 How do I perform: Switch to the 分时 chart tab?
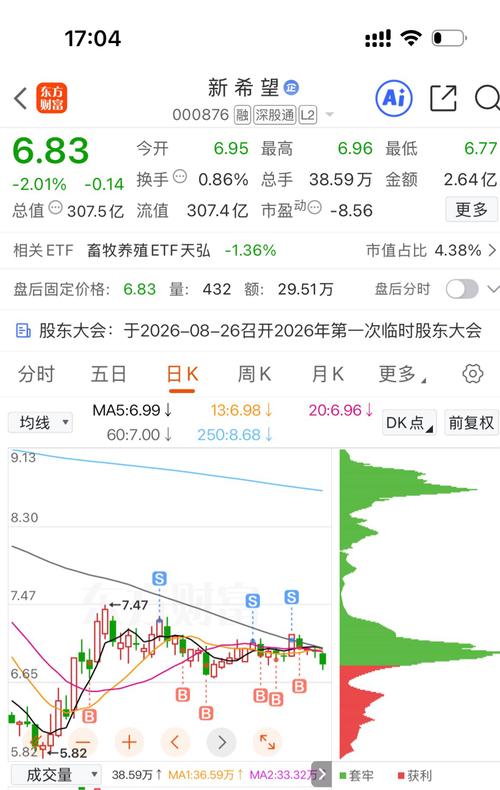pos(36,374)
